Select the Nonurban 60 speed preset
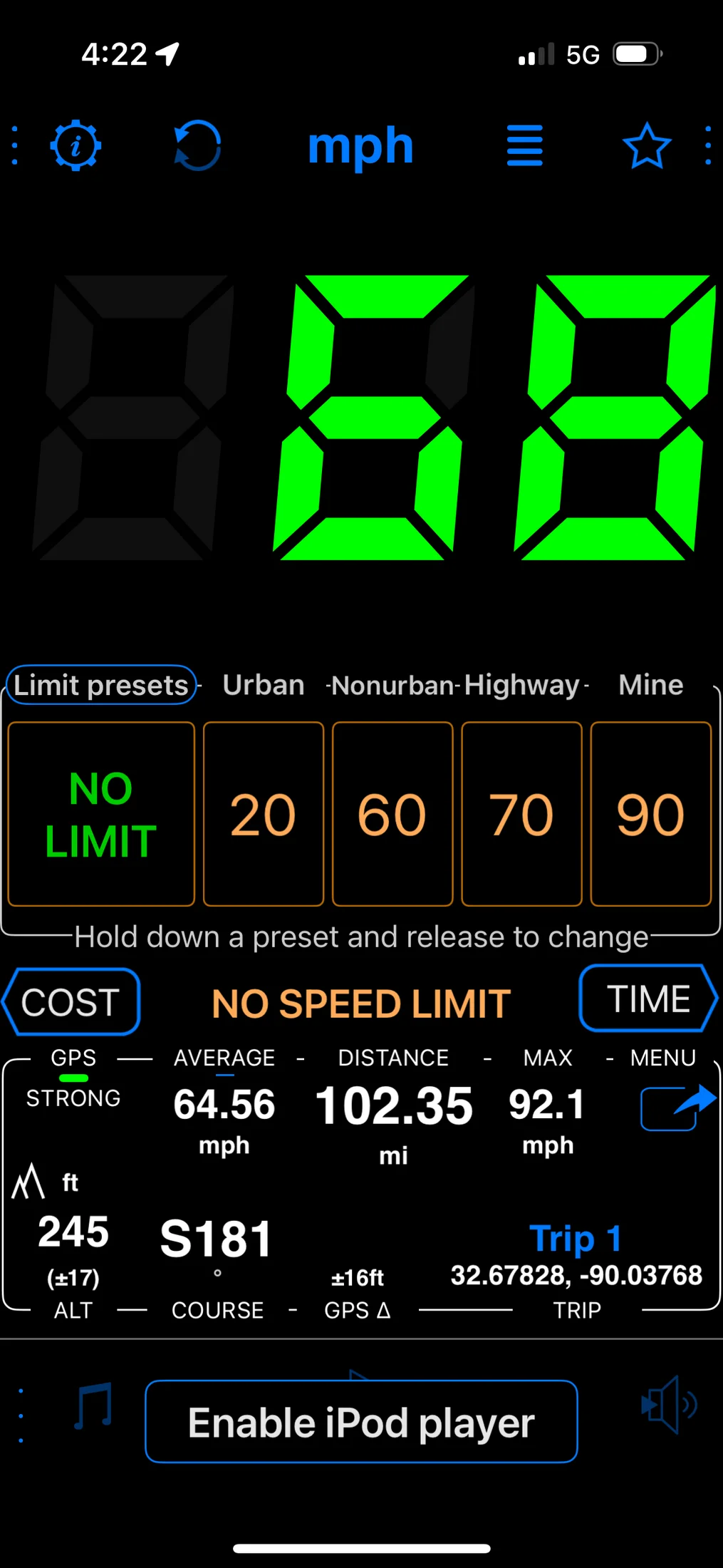 pos(392,814)
